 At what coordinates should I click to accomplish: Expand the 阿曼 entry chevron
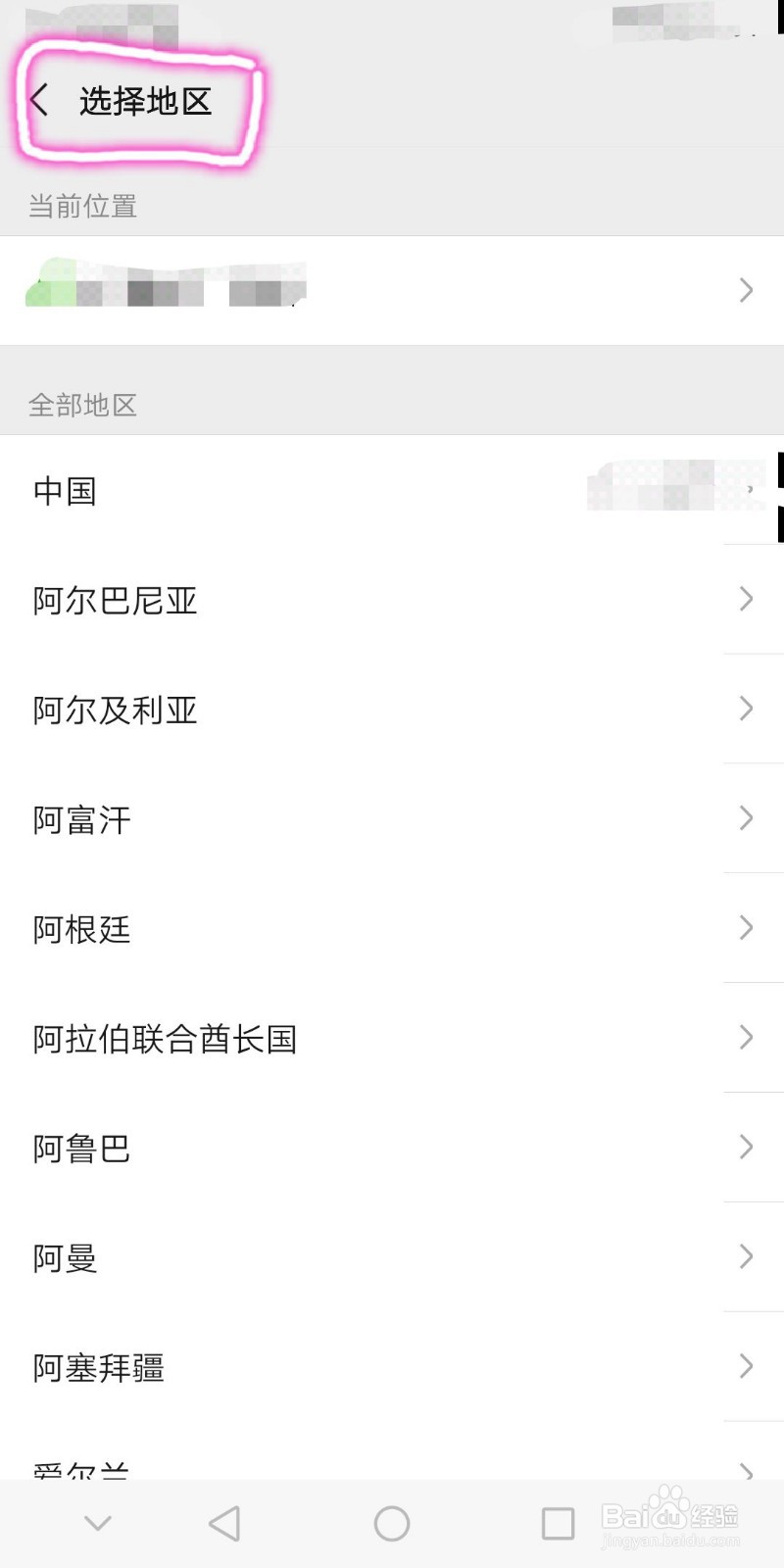[747, 1257]
